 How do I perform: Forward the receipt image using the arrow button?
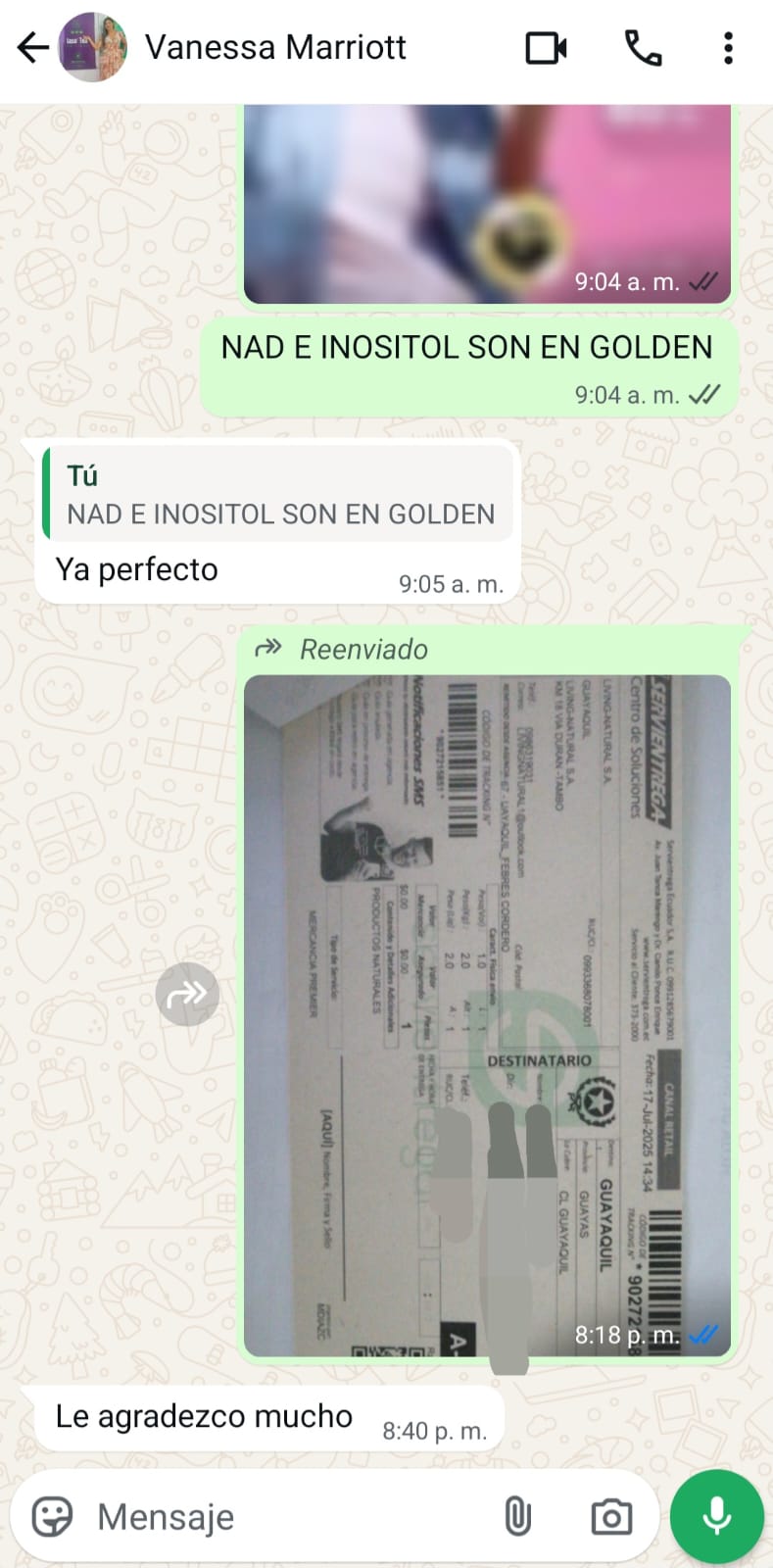(x=187, y=995)
